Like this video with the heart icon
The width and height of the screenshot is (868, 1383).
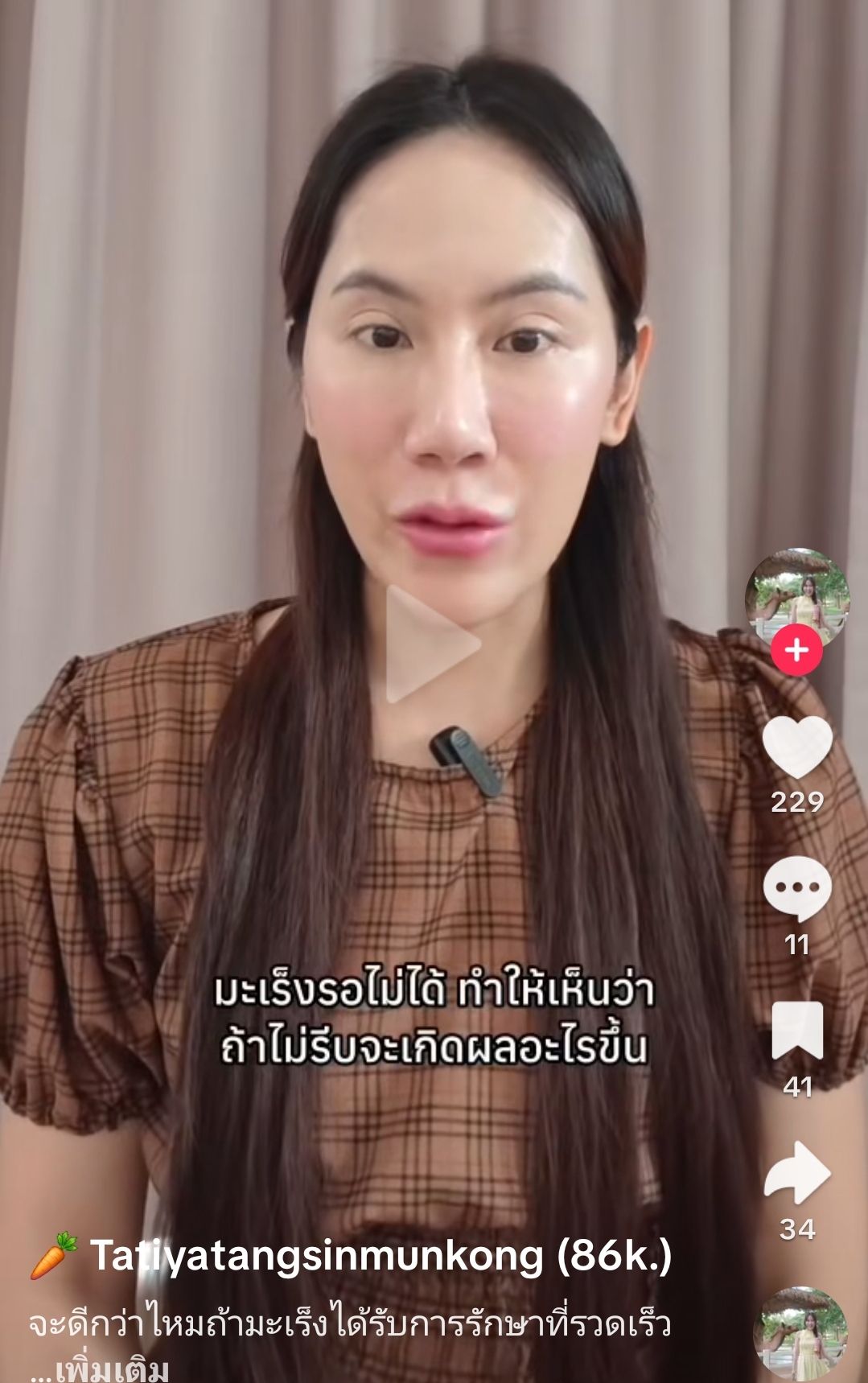coord(796,747)
